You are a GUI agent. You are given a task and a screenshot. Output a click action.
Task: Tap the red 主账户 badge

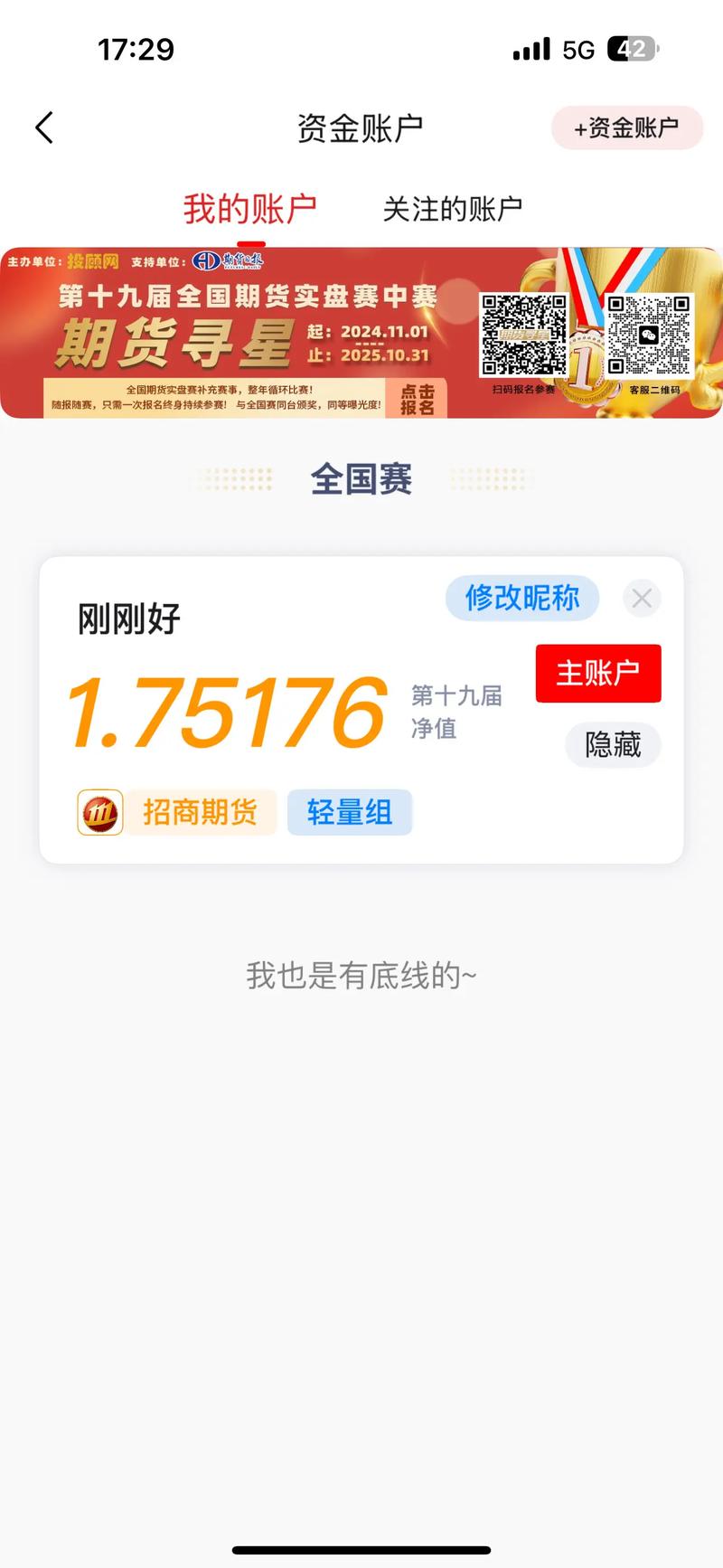point(598,673)
